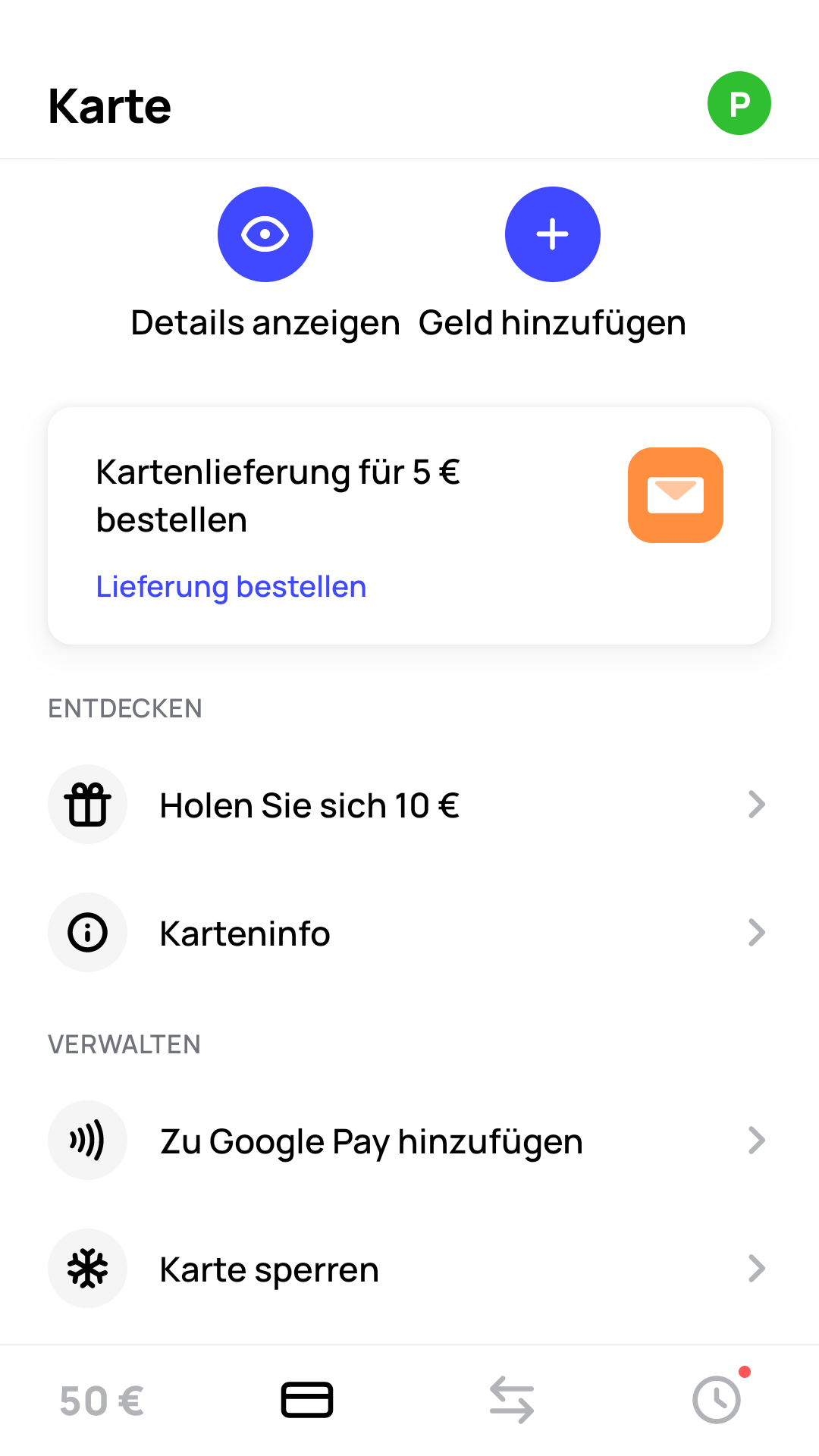Open the profile avatar P
This screenshot has height=1456, width=819.
(x=739, y=103)
